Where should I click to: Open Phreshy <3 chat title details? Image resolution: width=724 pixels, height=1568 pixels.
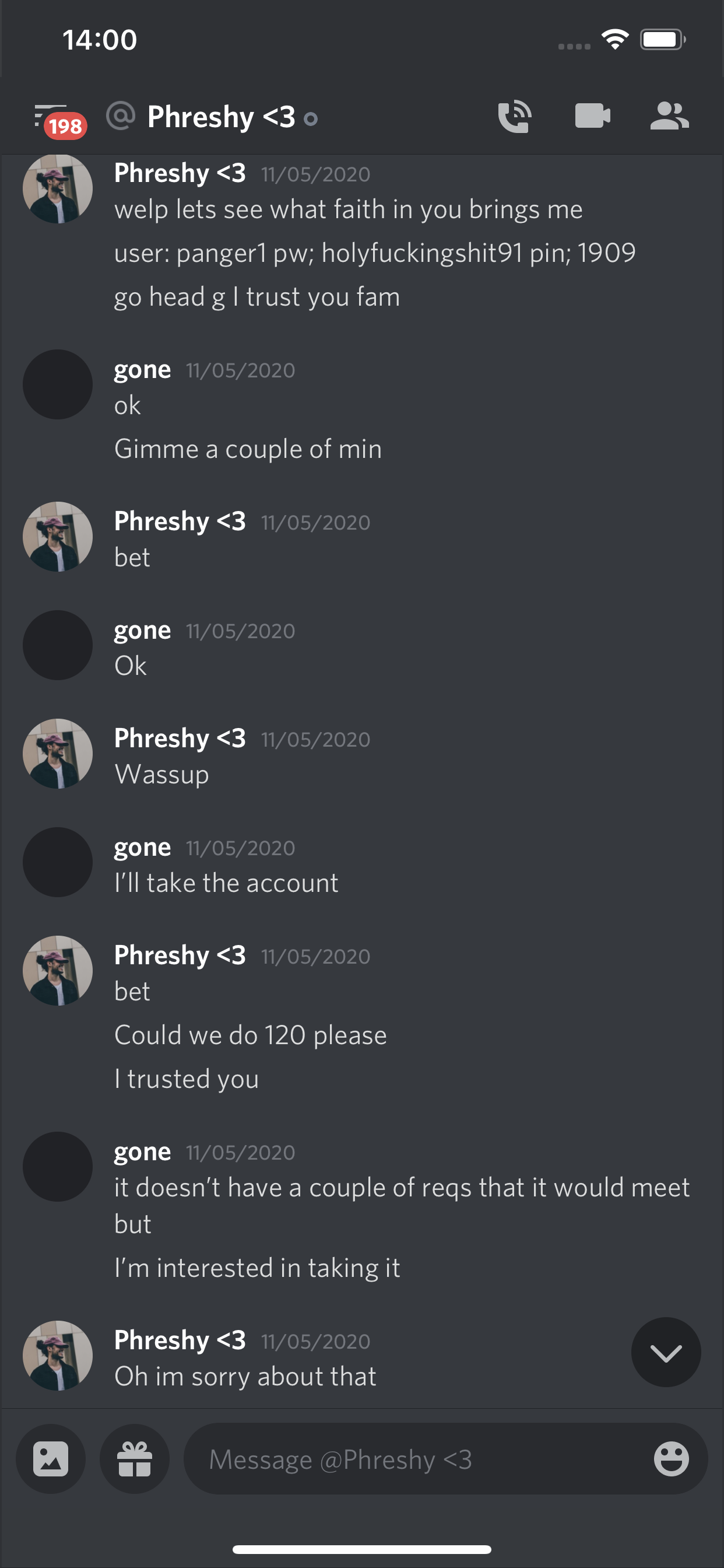click(x=222, y=117)
